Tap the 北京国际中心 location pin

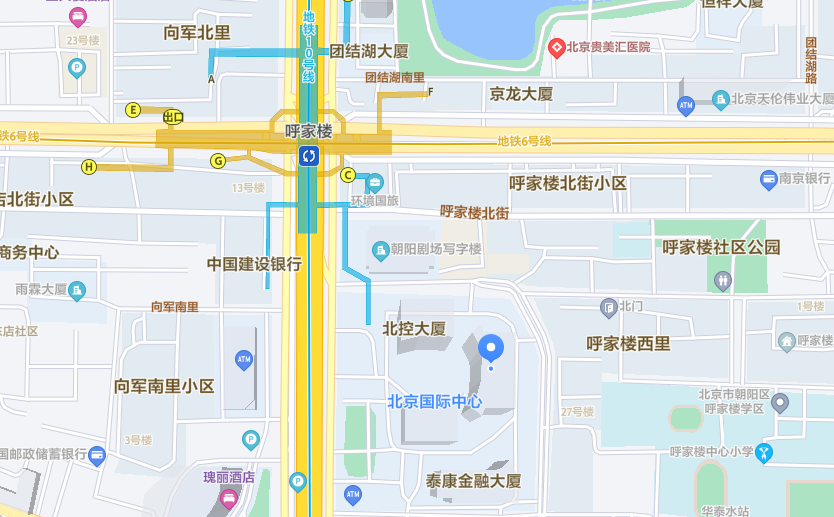490,350
